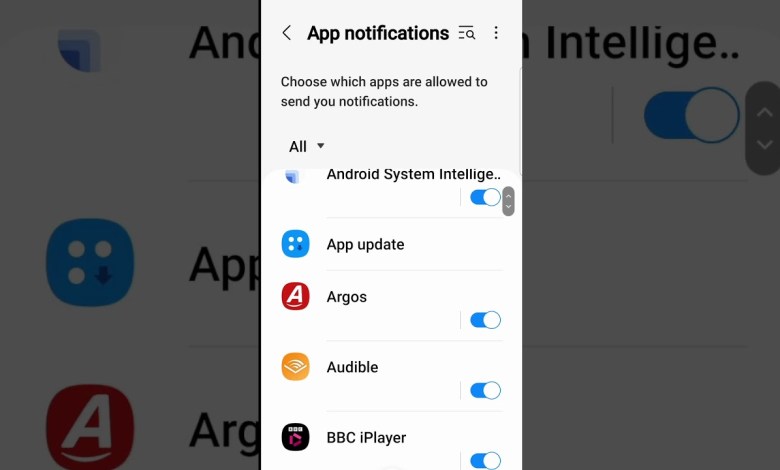Image resolution: width=780 pixels, height=470 pixels.
Task: Expand the All apps filter dropdown
Action: click(x=306, y=146)
